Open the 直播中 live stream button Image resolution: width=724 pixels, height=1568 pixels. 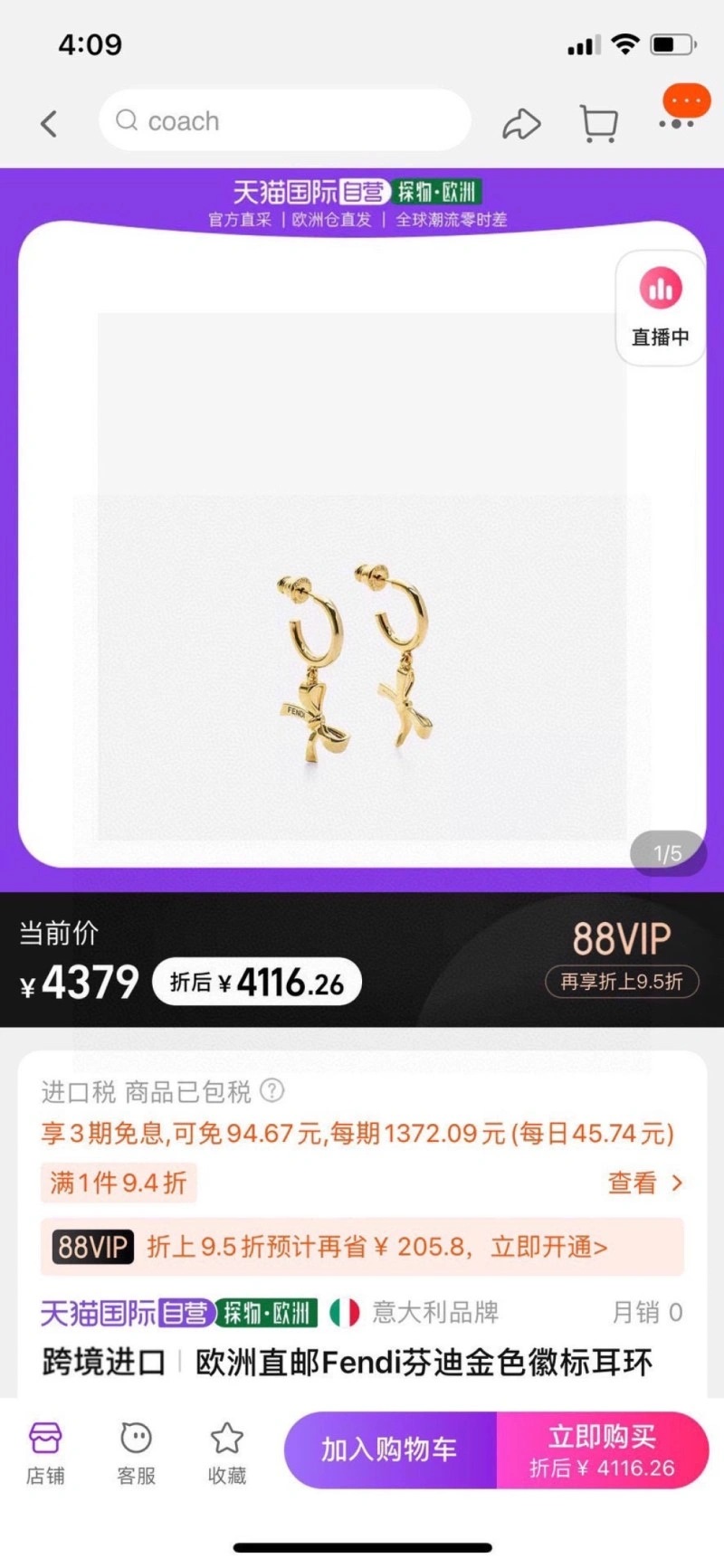pyautogui.click(x=661, y=309)
